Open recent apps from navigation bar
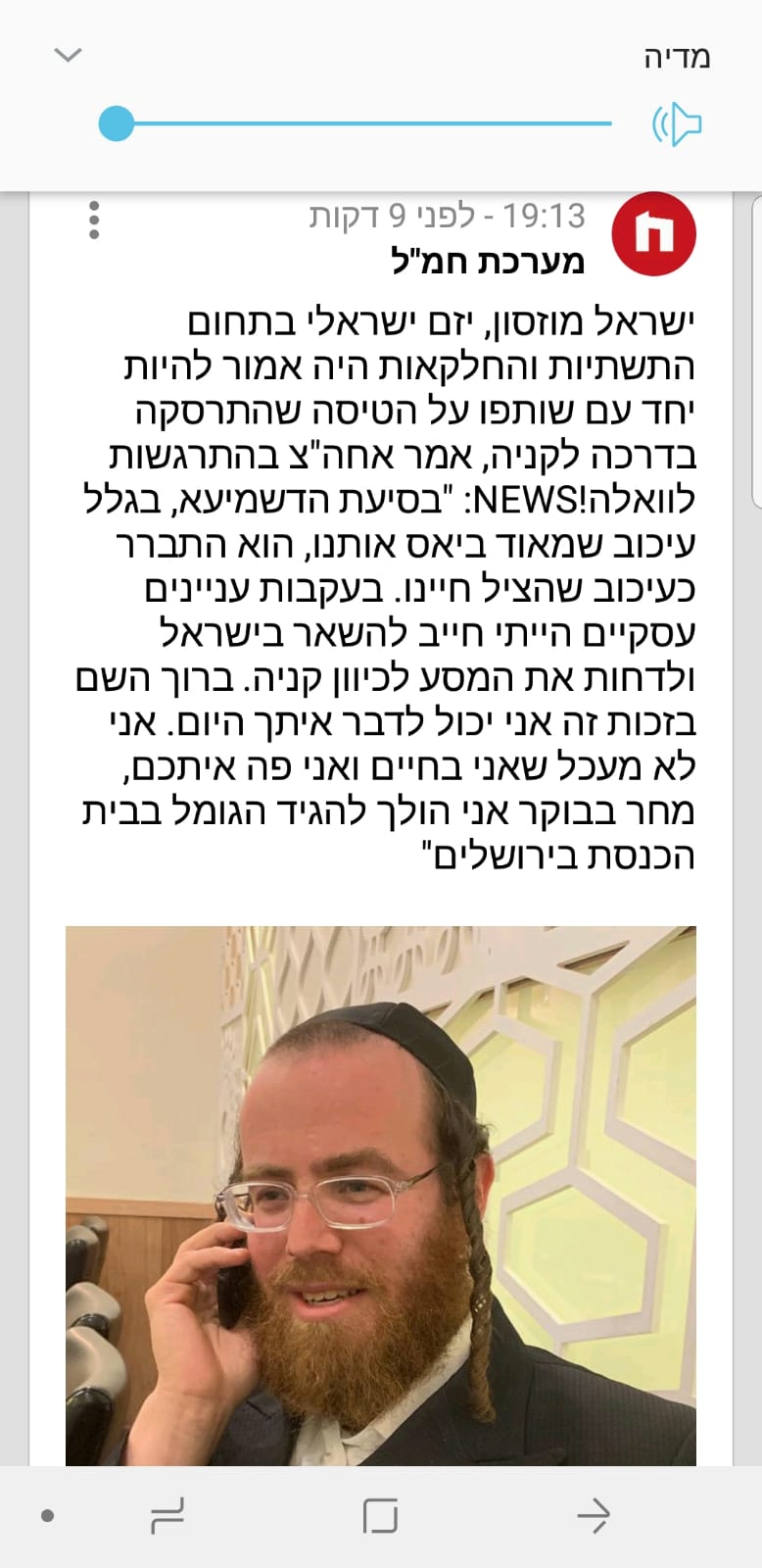 coord(167,1516)
